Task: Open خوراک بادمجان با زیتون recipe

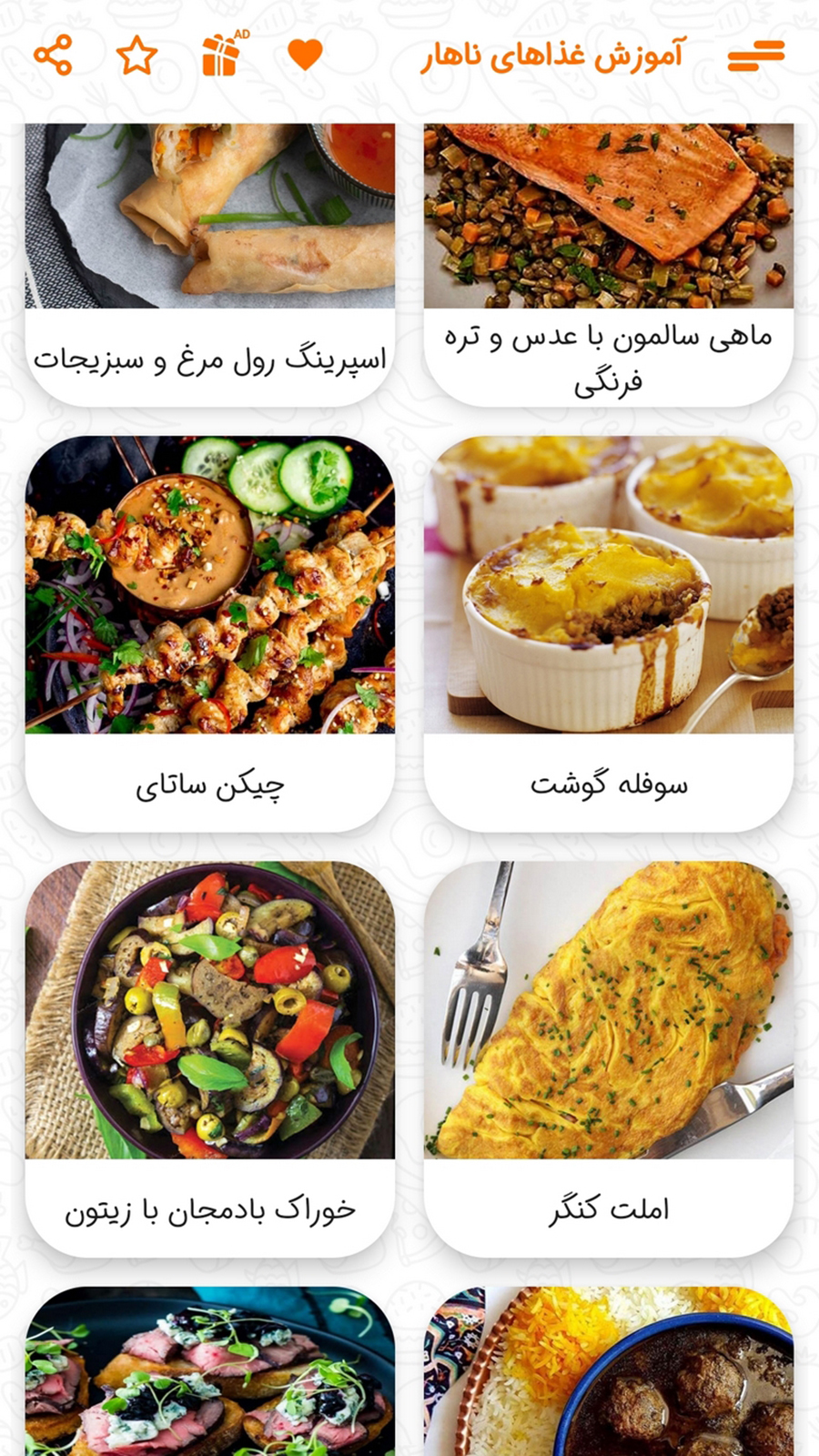Action: 210,1057
